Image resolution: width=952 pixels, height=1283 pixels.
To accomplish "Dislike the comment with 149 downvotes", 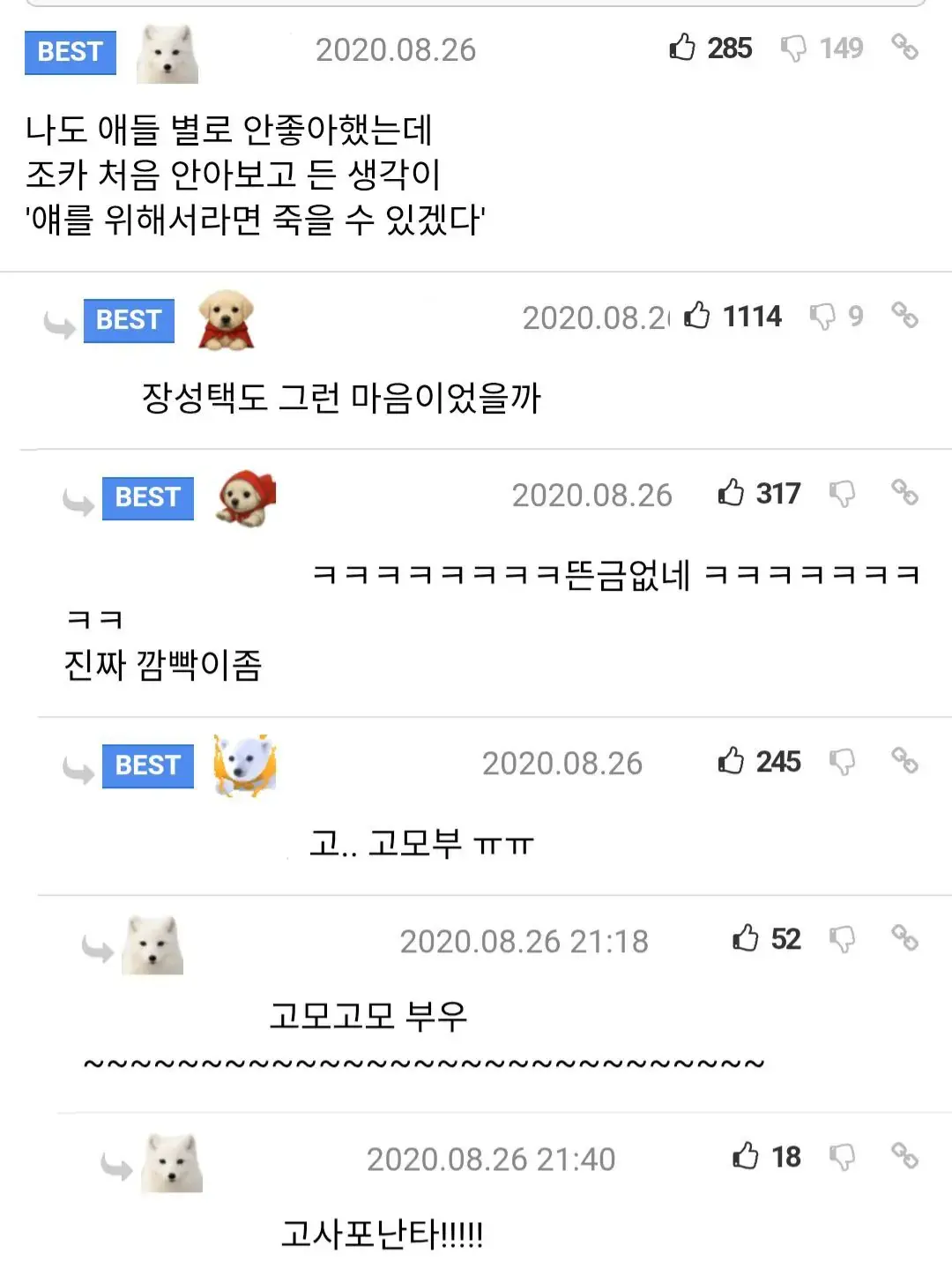I will coord(793,48).
